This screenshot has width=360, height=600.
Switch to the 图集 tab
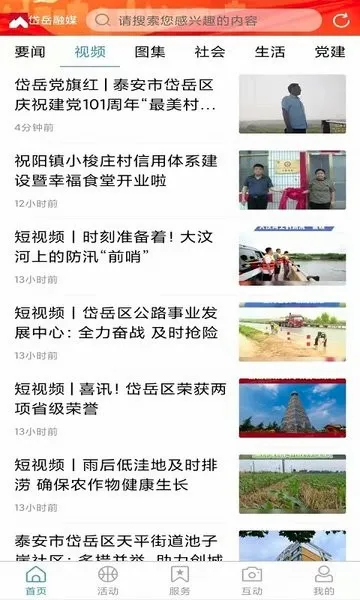[x=150, y=52]
